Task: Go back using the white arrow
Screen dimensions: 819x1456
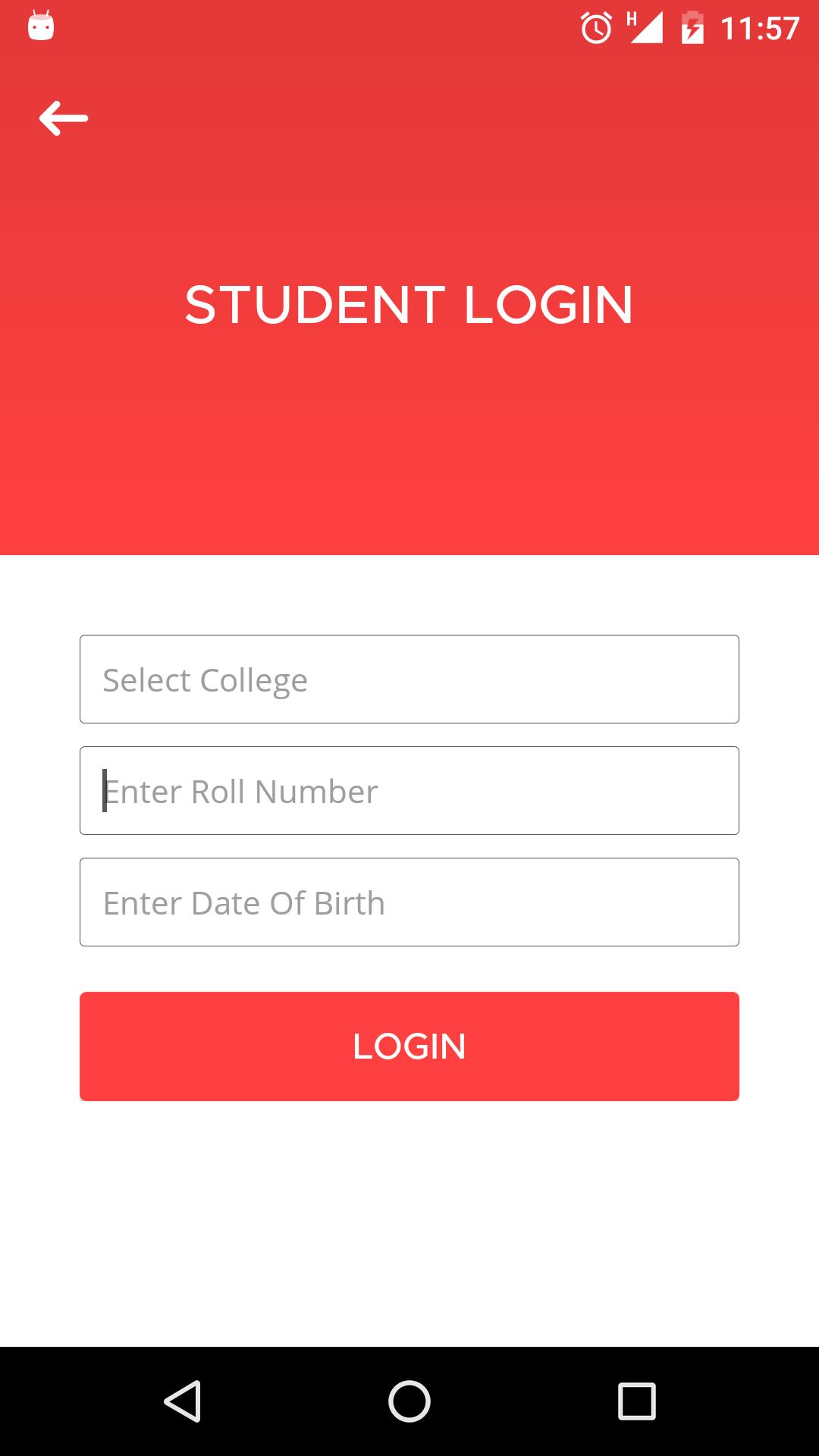Action: (x=64, y=118)
